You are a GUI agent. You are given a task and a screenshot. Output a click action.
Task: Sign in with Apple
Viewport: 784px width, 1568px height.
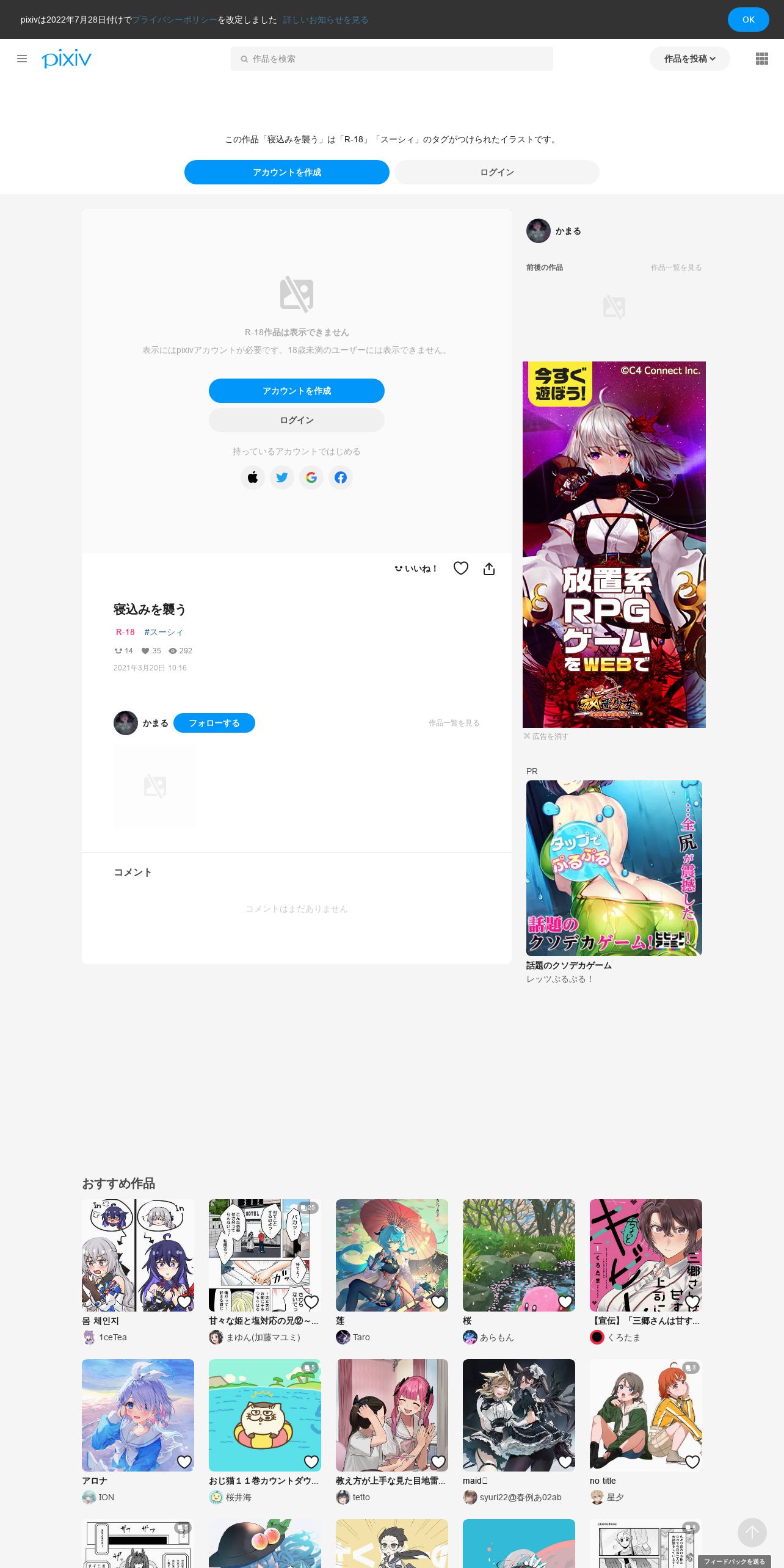pyautogui.click(x=253, y=477)
